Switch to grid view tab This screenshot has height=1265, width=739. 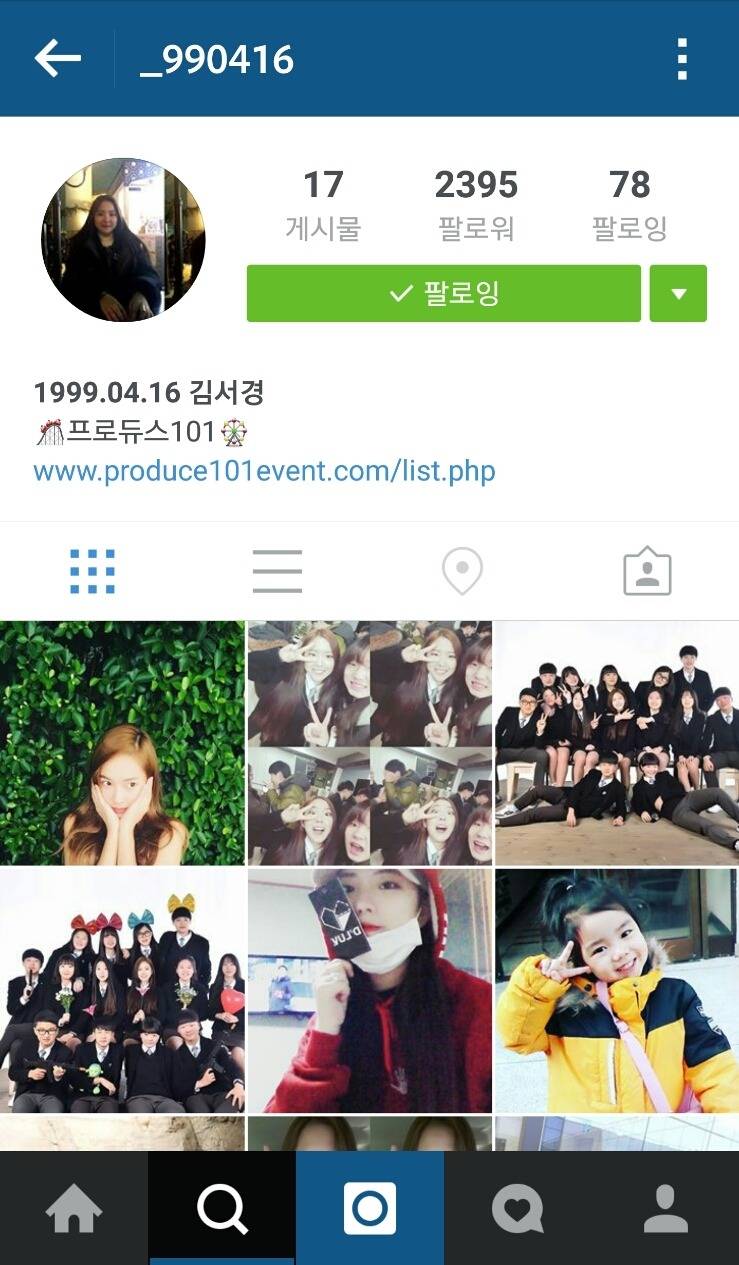[x=92, y=572]
